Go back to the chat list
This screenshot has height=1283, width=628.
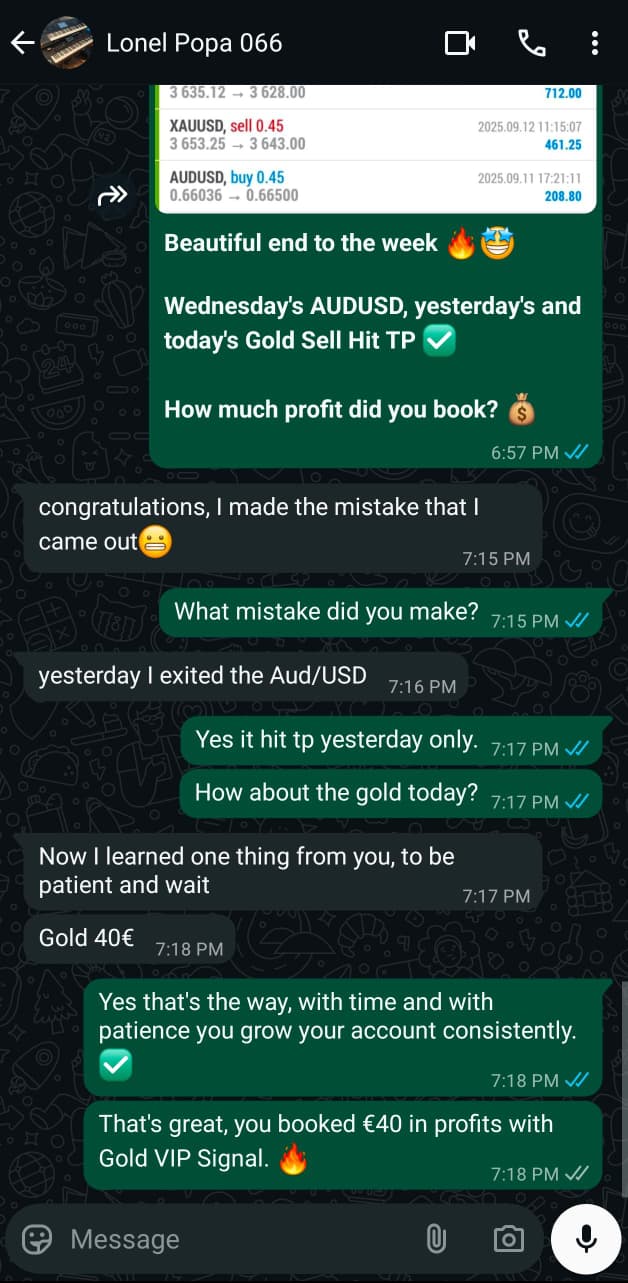point(22,43)
